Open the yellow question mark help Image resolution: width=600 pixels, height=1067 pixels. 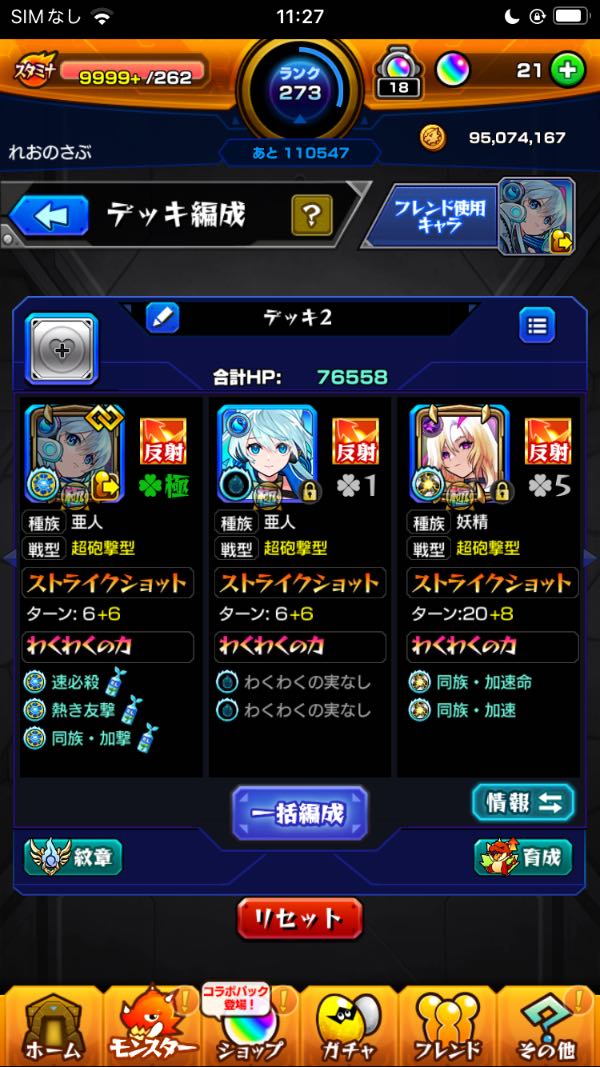point(311,214)
